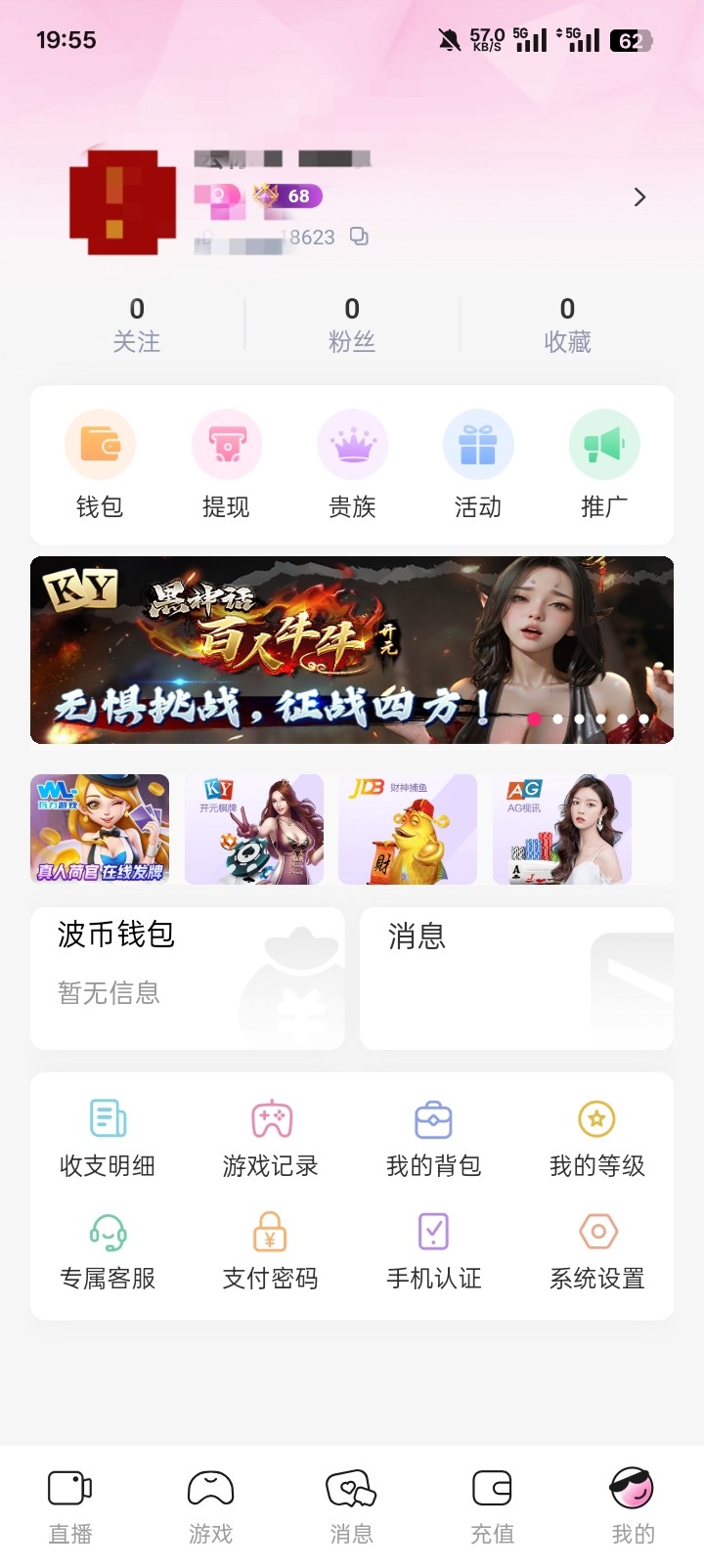This screenshot has width=704, height=1568.
Task: Select the 提现 withdrawal icon
Action: 226,461
